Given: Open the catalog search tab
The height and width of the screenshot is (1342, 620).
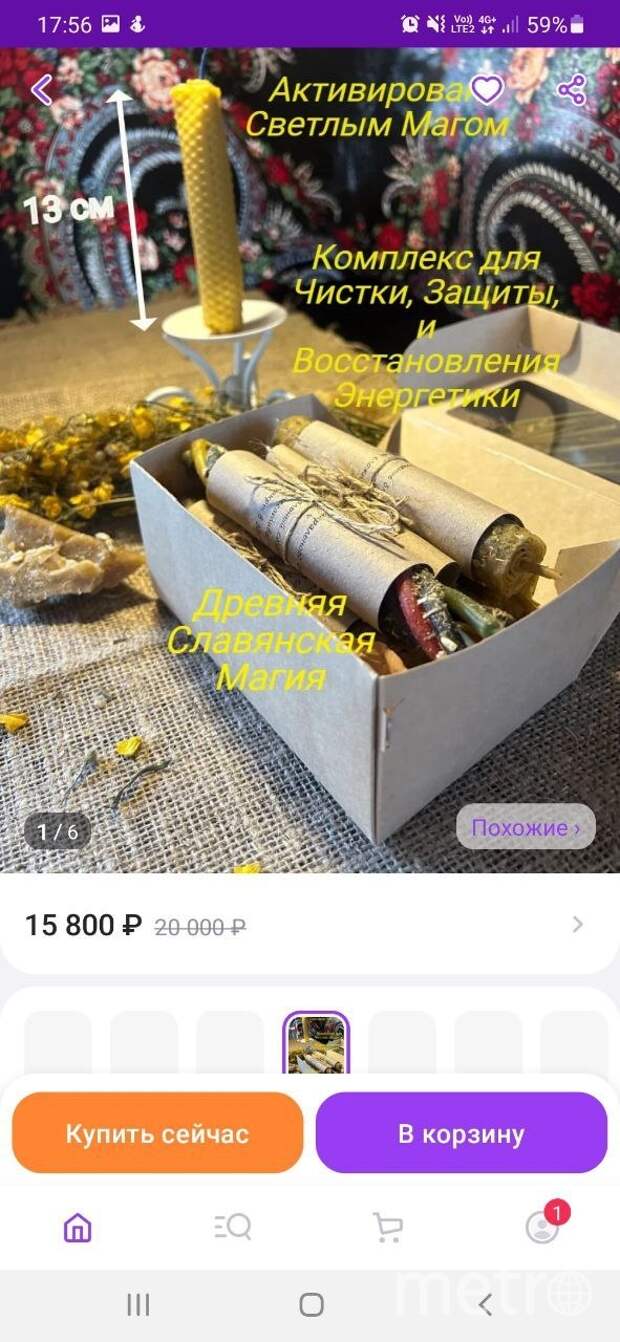Looking at the screenshot, I should tap(232, 1228).
